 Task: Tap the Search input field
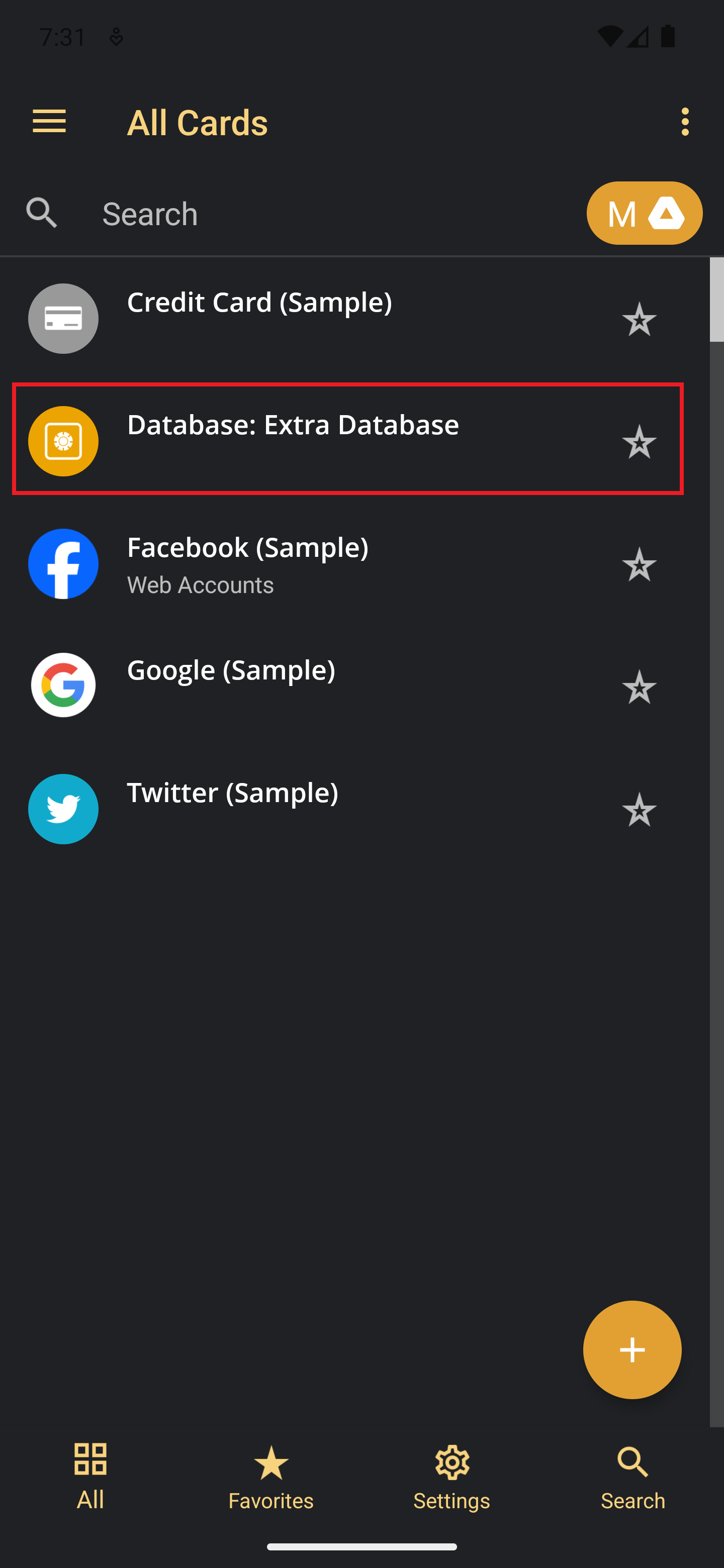coord(335,214)
